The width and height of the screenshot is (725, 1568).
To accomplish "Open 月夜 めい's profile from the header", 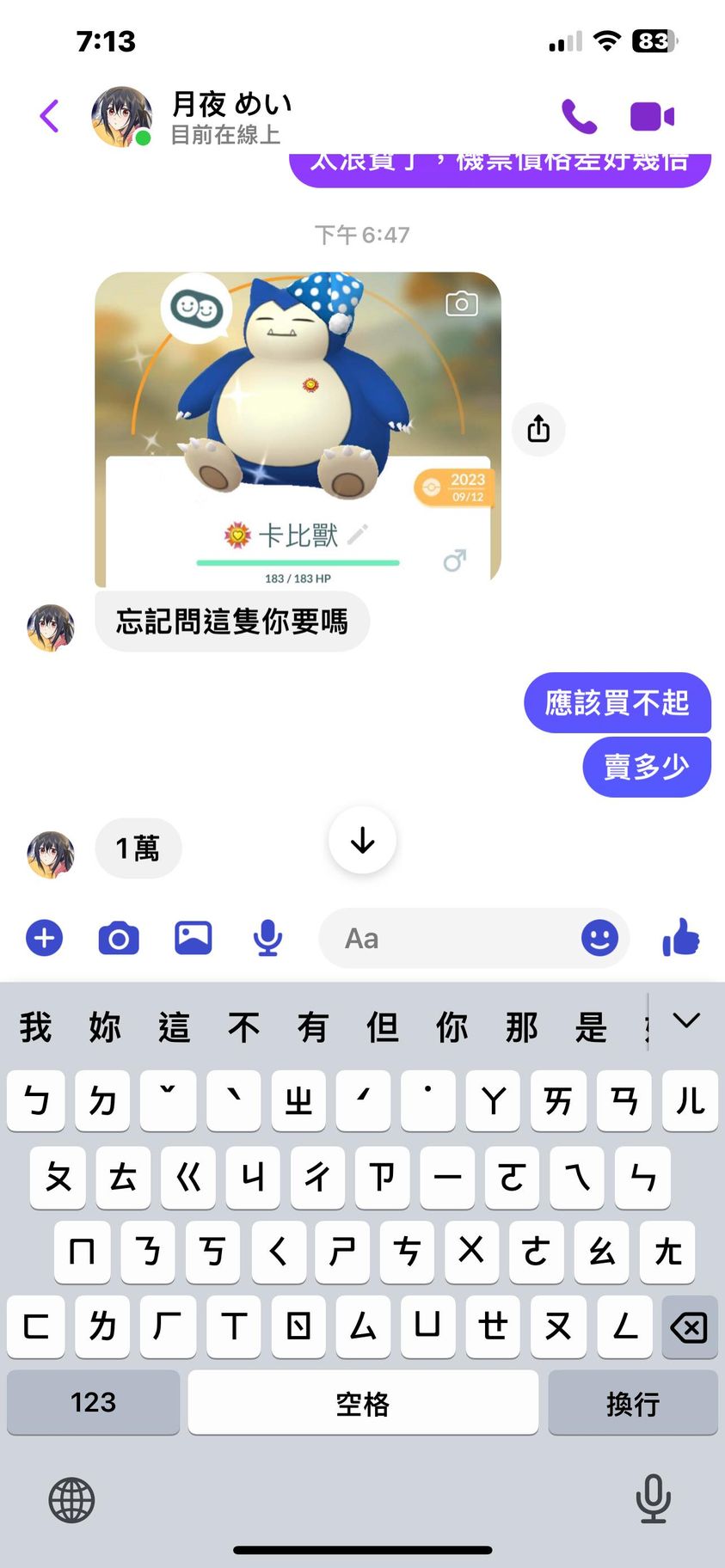I will coord(230,117).
